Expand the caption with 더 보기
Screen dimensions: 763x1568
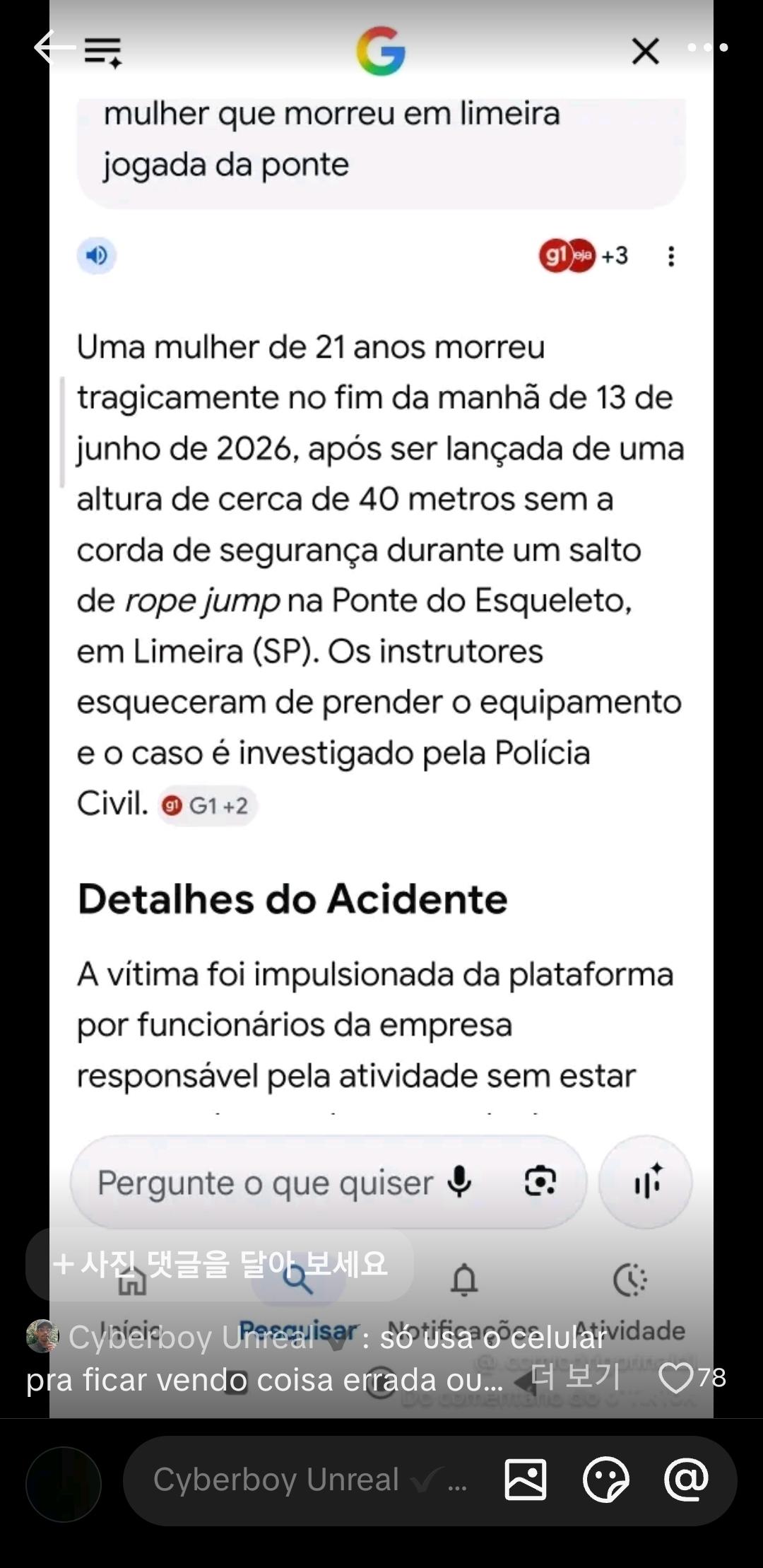coord(574,1377)
